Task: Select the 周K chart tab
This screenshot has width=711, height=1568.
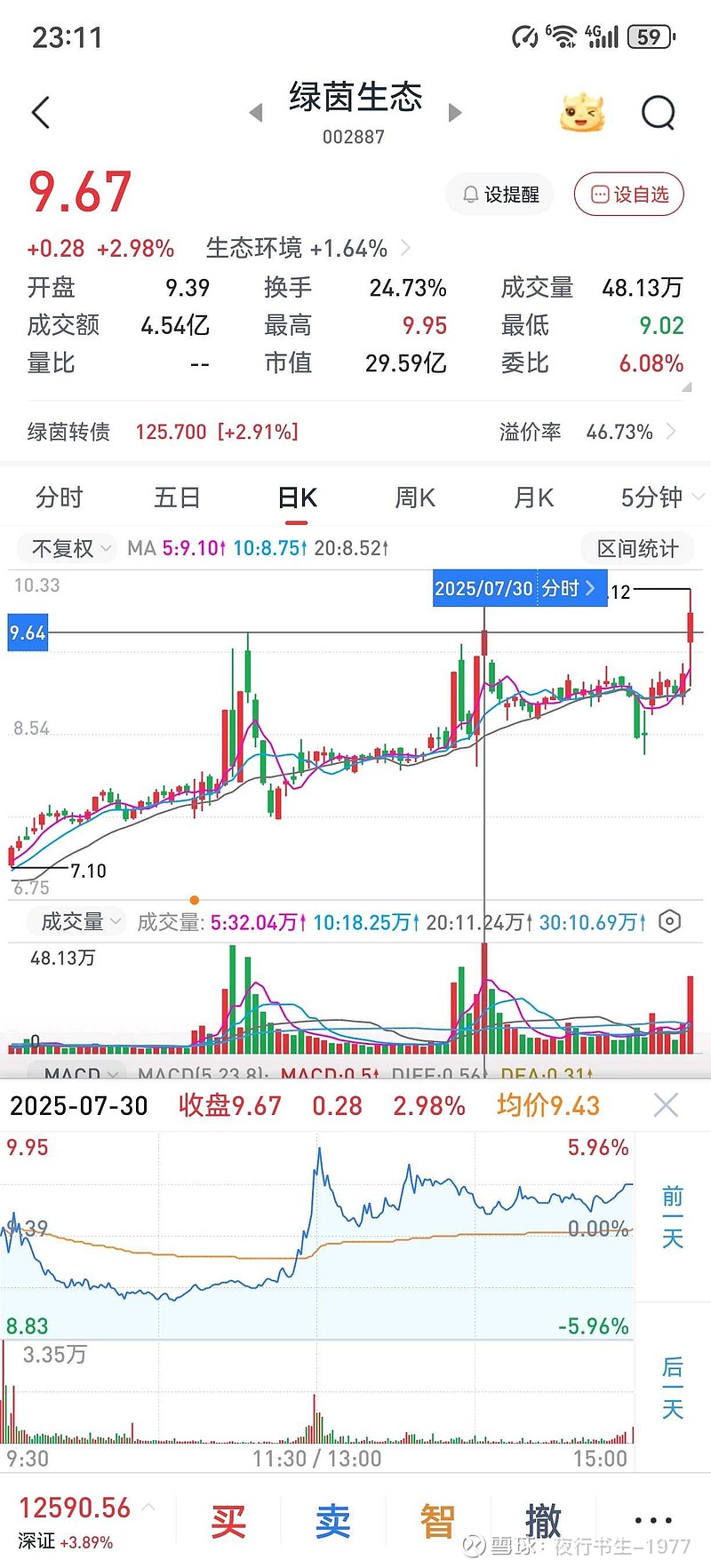Action: click(x=415, y=497)
